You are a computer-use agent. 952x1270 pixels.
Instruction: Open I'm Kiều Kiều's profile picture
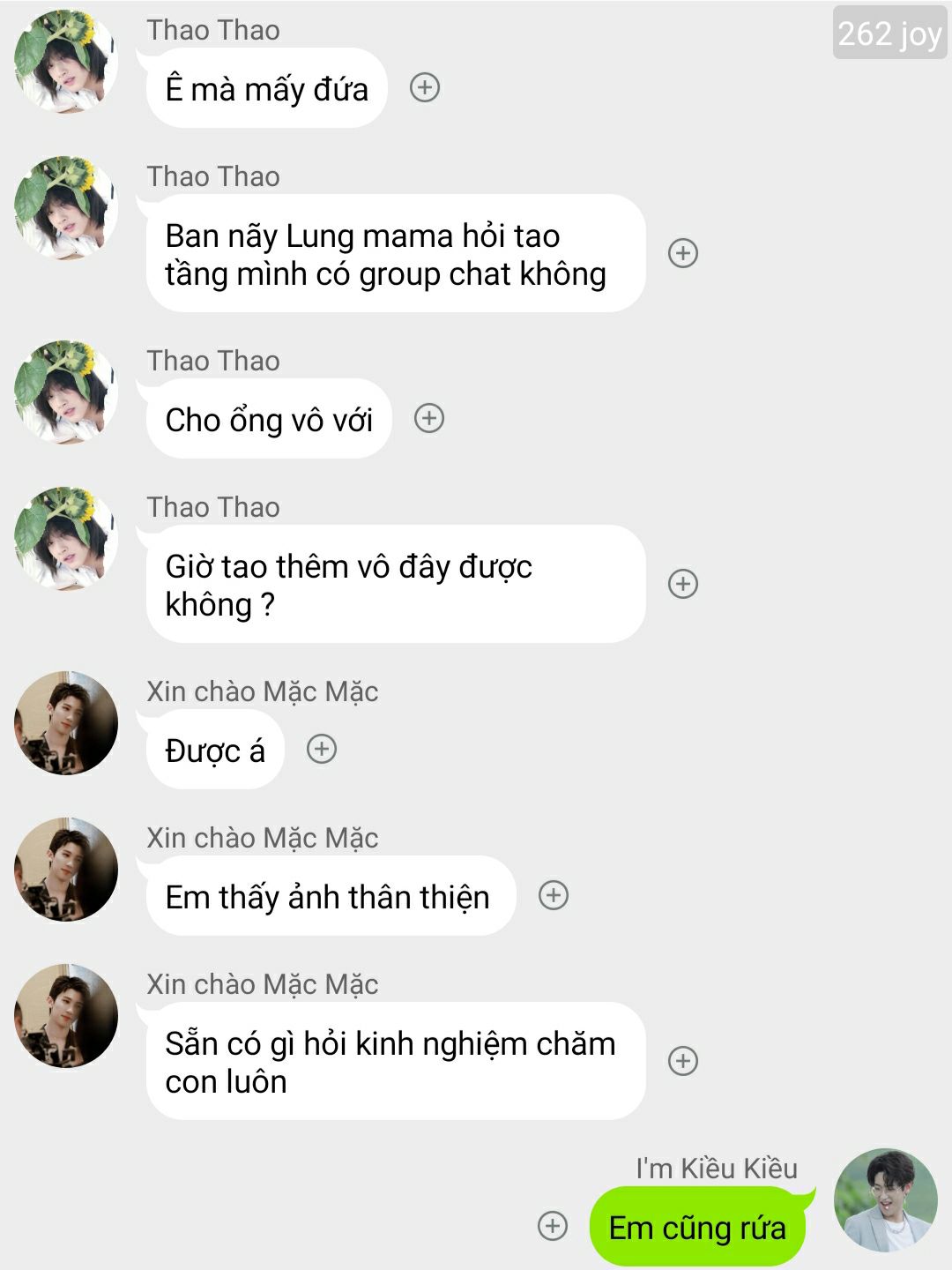(x=885, y=1199)
